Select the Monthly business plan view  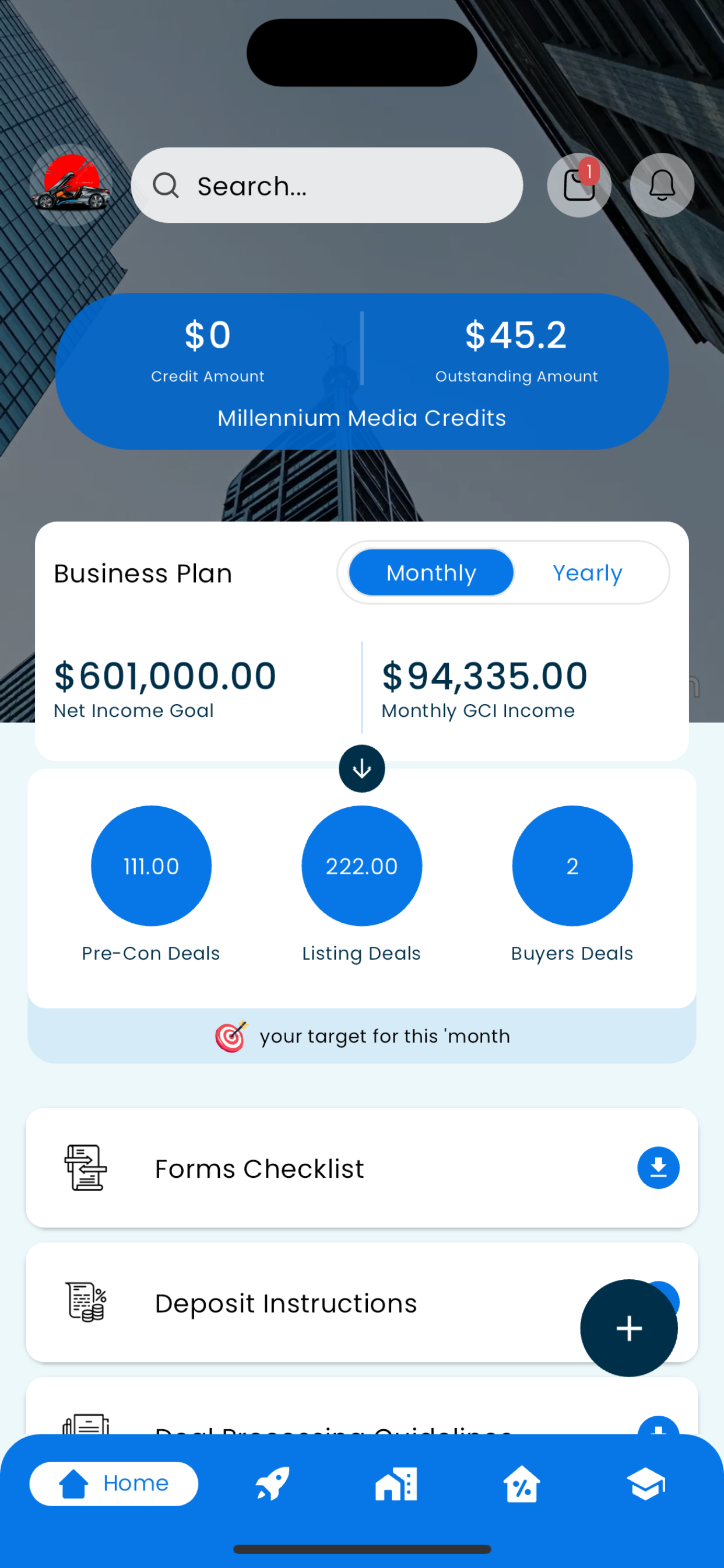point(431,572)
